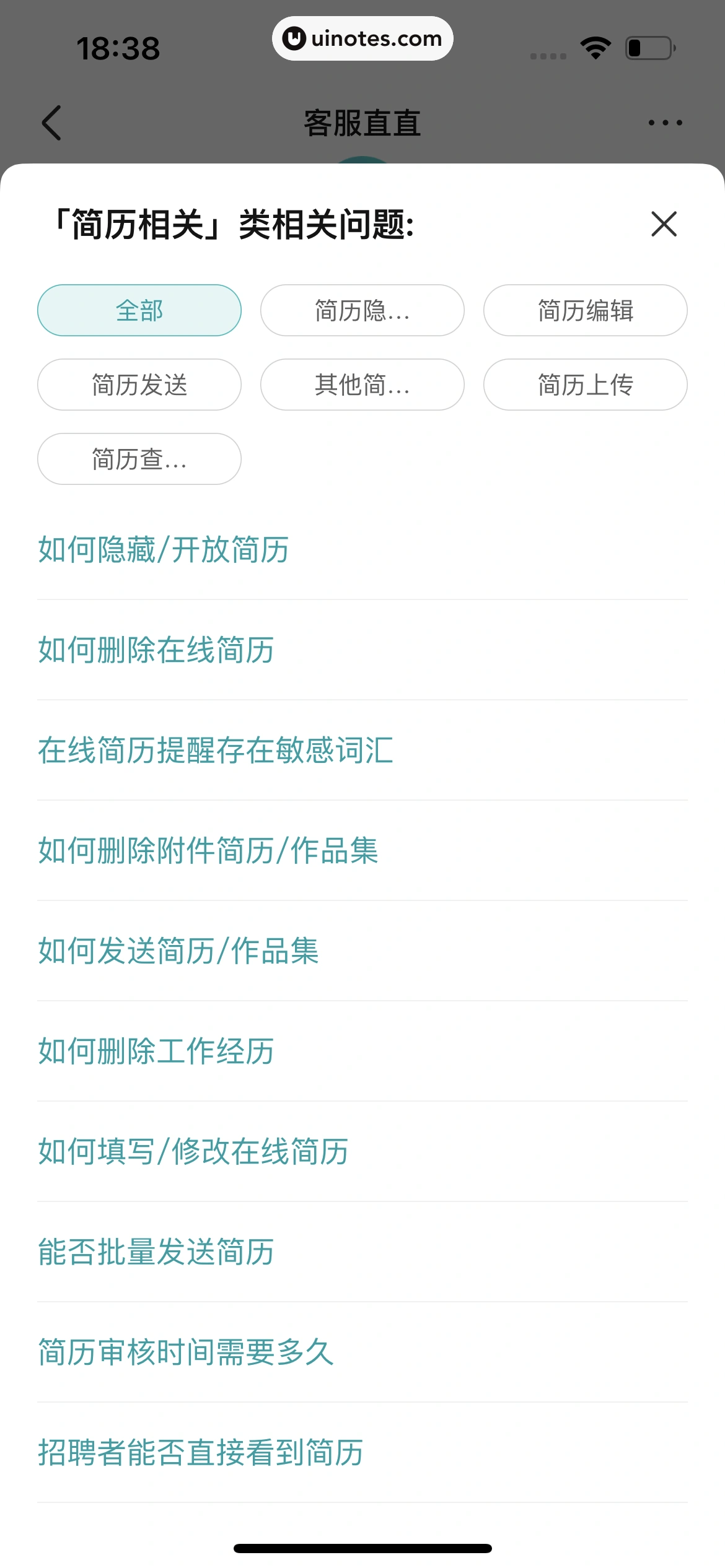This screenshot has height=1568, width=725.
Task: Tap the time 18:38 in status bar
Action: coord(118,46)
